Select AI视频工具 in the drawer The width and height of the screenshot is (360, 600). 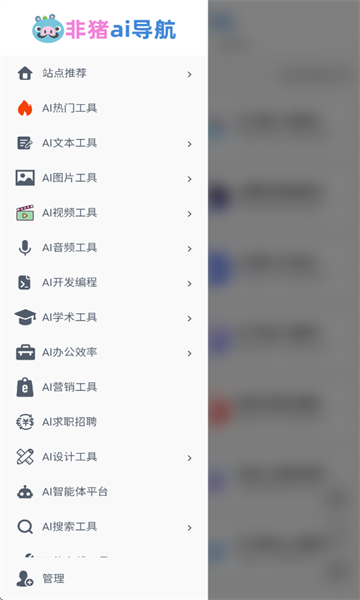tap(104, 213)
